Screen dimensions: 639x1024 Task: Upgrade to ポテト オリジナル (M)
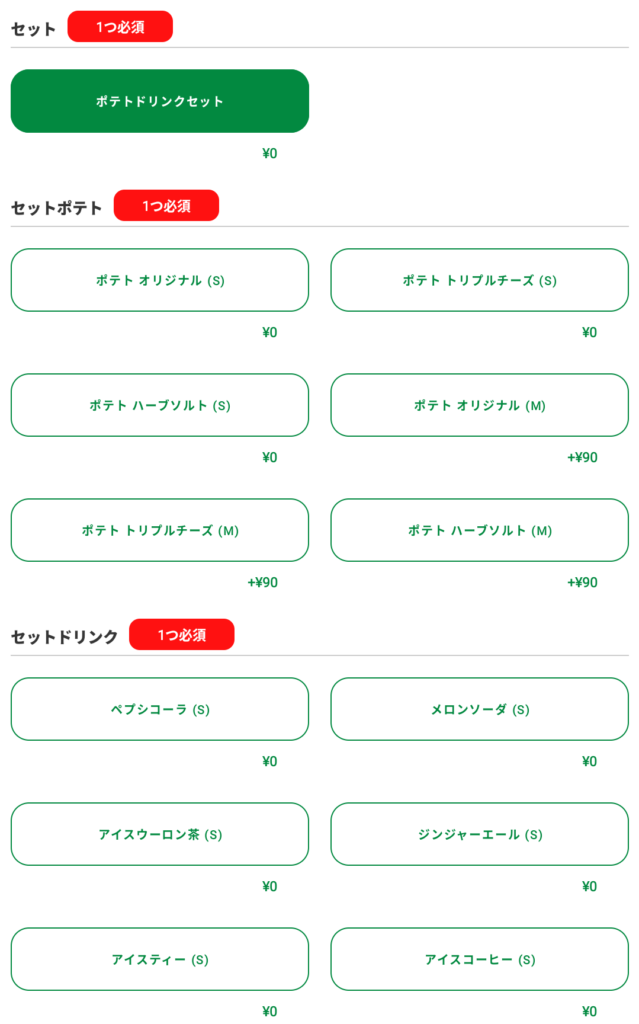tap(480, 405)
